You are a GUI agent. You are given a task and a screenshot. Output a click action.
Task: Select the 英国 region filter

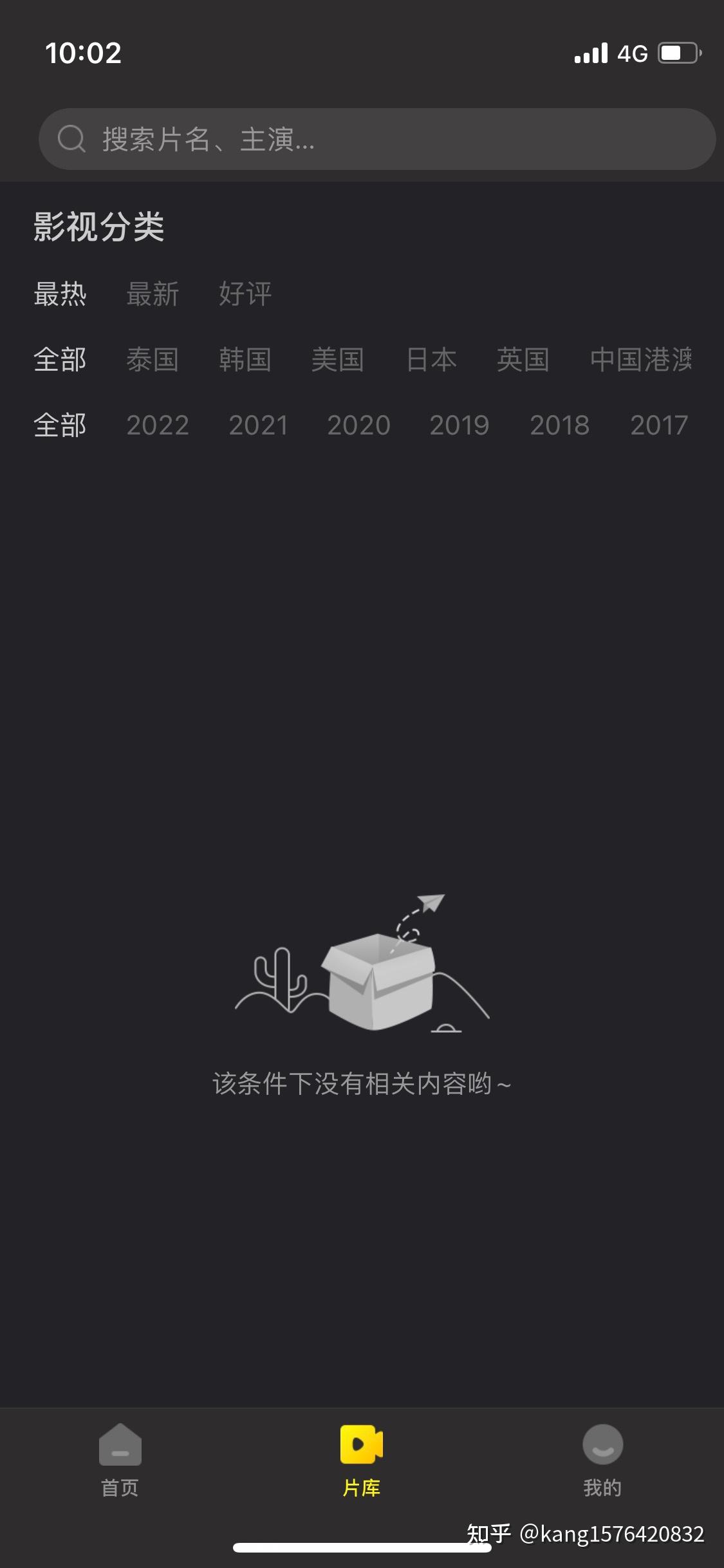pyautogui.click(x=523, y=359)
